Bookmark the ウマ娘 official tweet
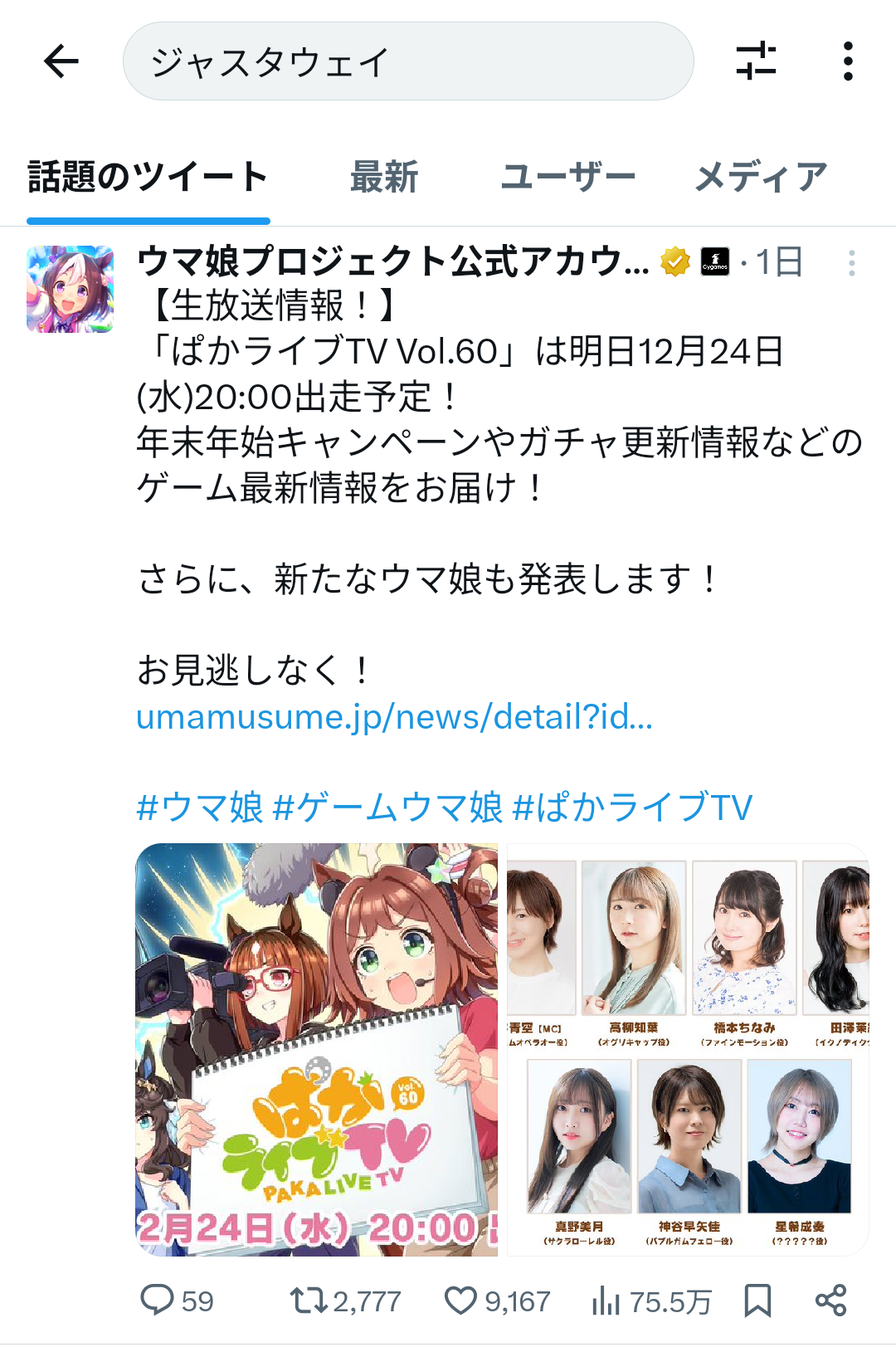 (757, 1301)
